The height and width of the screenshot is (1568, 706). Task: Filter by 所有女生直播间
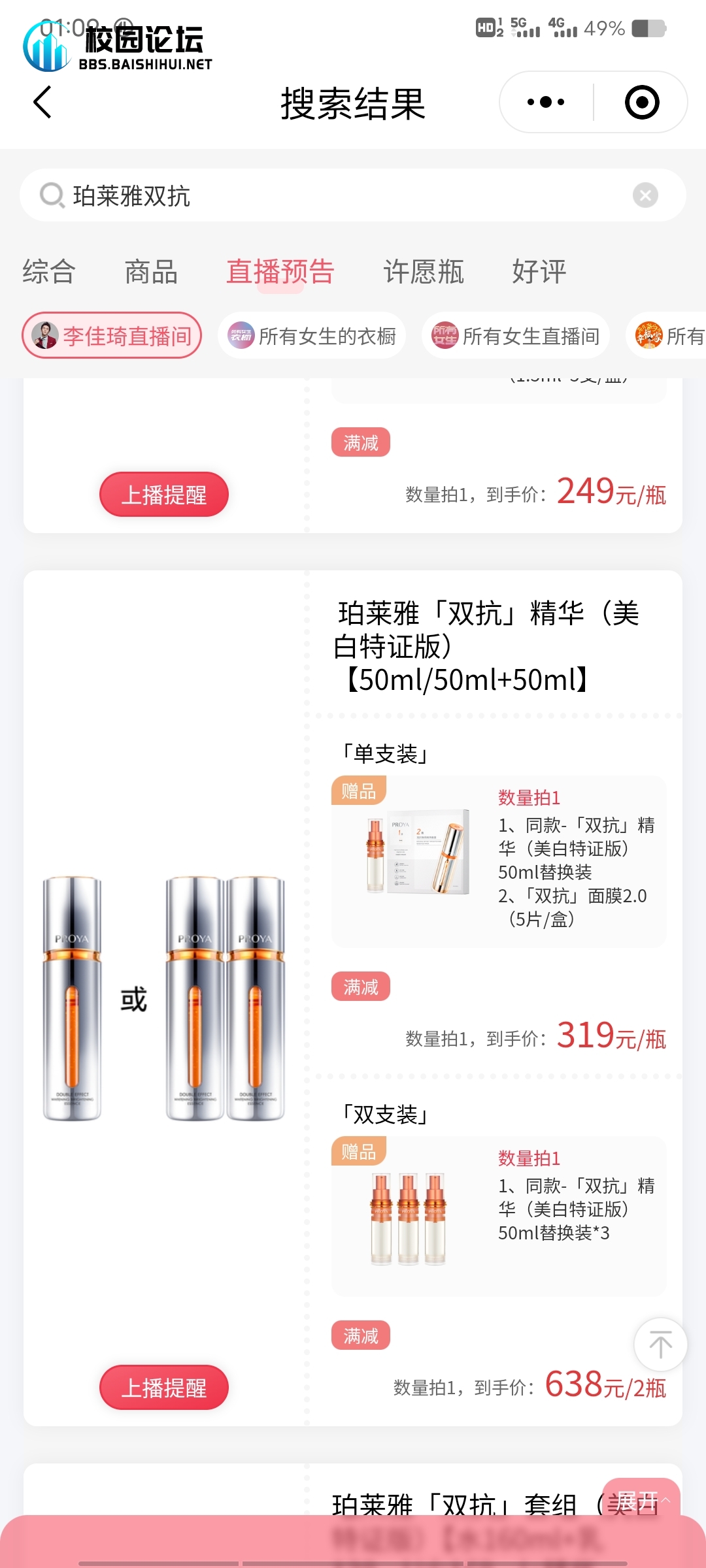[x=516, y=336]
